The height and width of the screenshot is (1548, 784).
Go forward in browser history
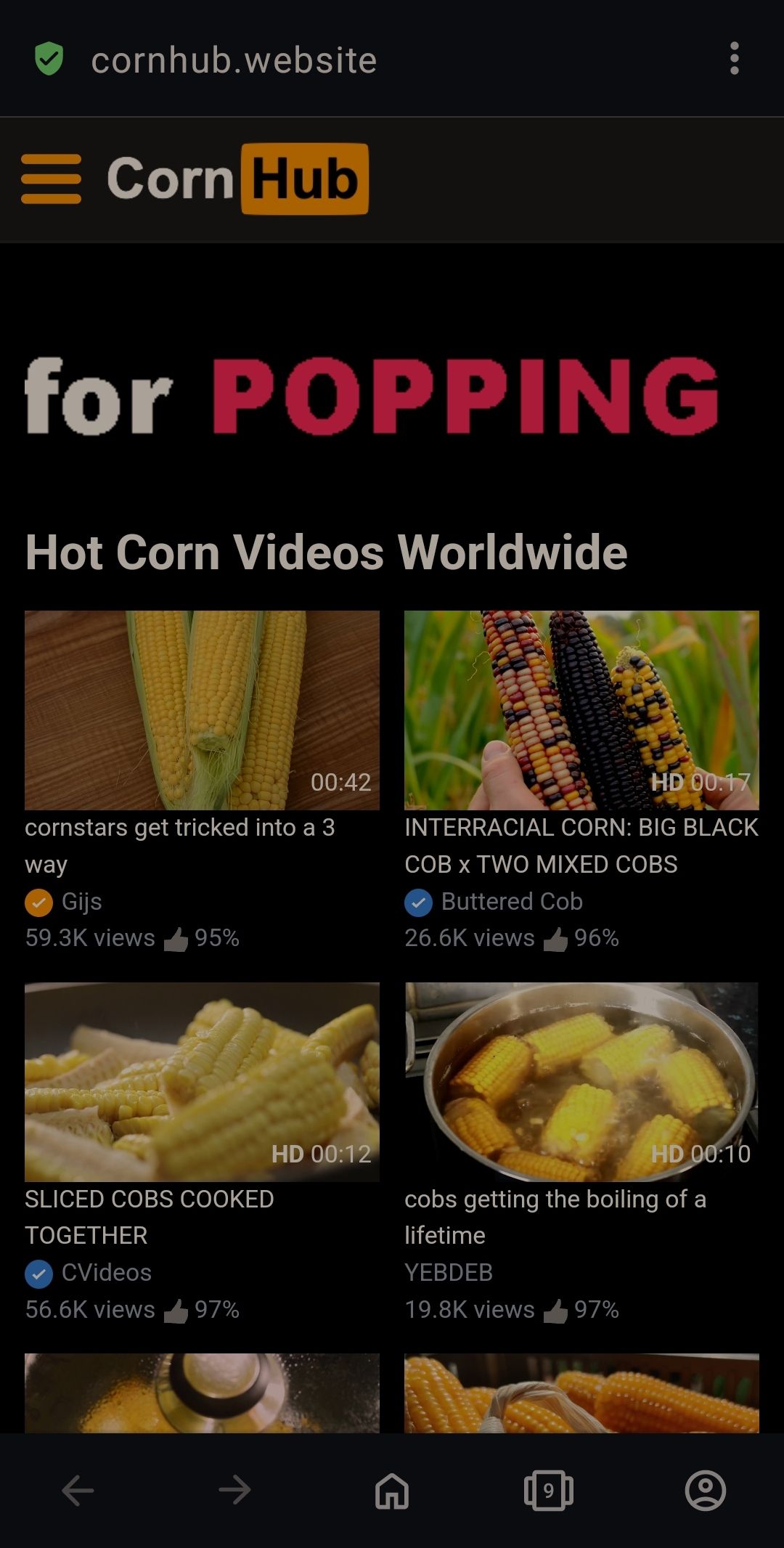234,1491
